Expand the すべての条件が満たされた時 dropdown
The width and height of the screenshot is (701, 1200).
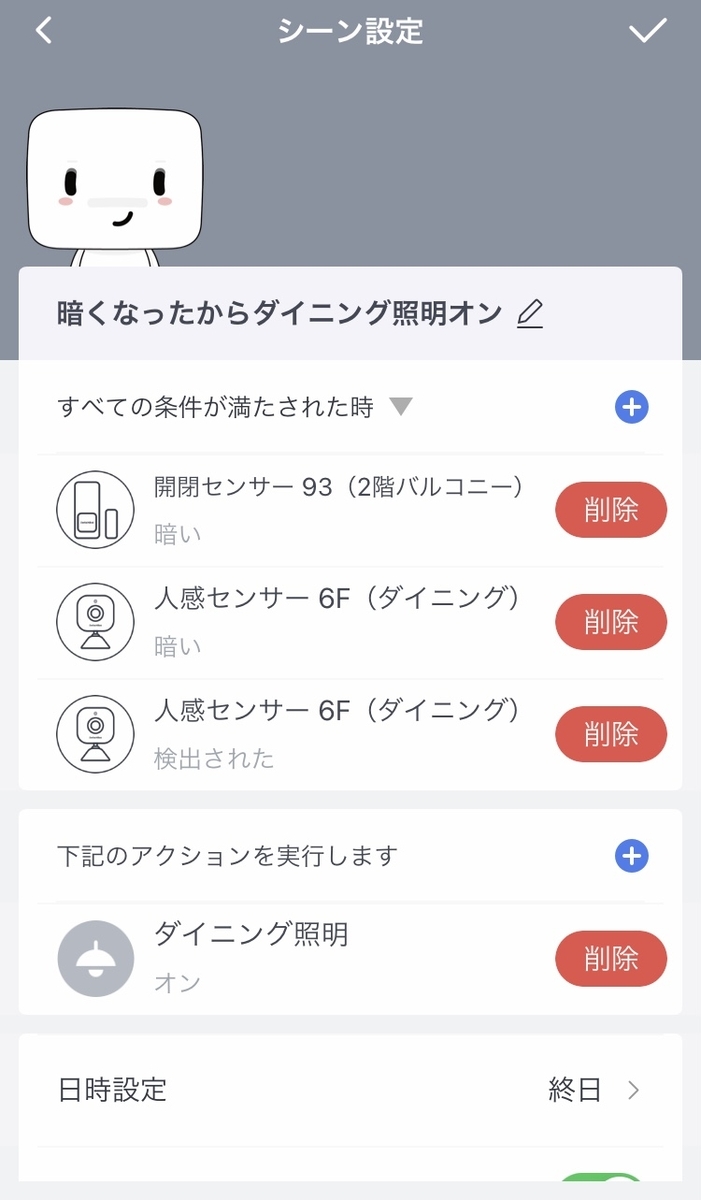click(x=400, y=407)
